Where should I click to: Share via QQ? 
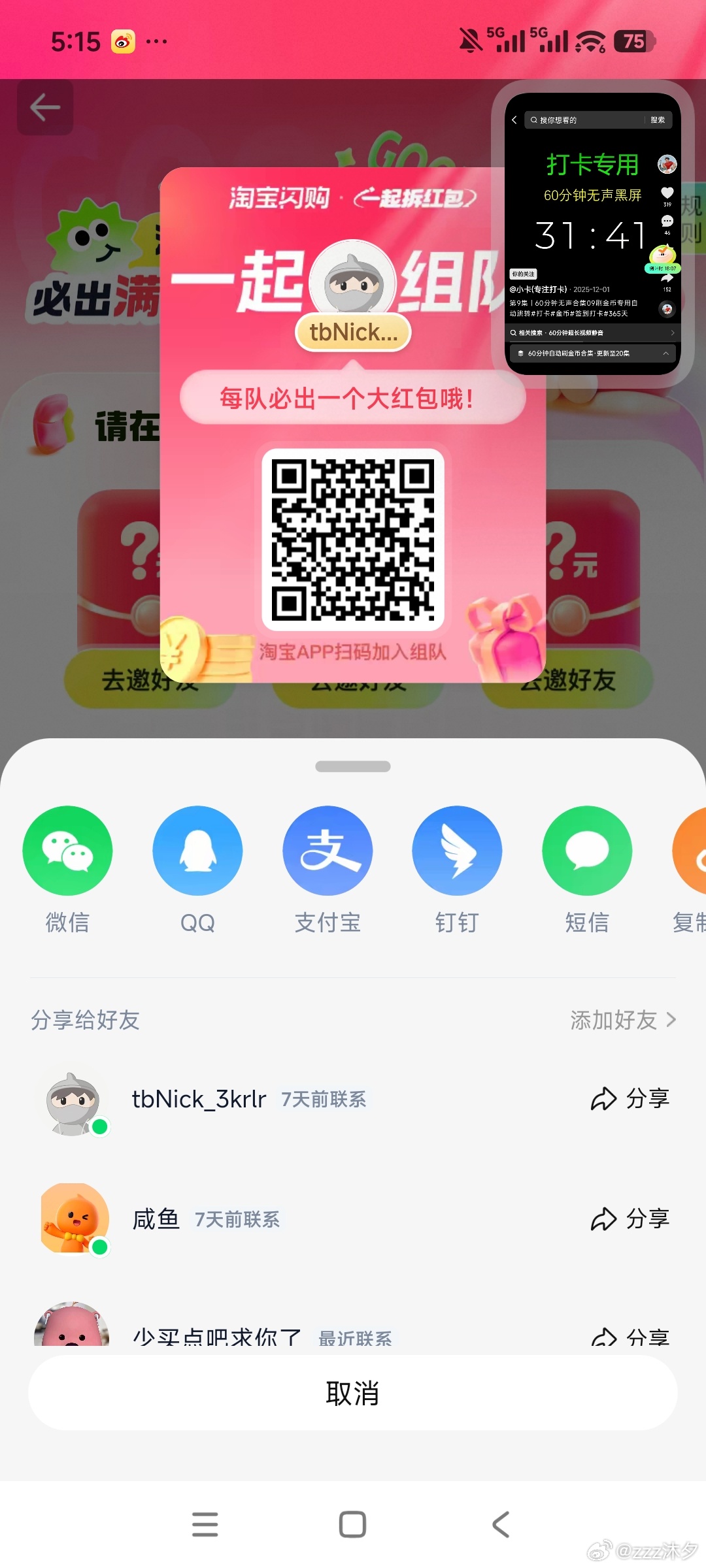coord(197,851)
